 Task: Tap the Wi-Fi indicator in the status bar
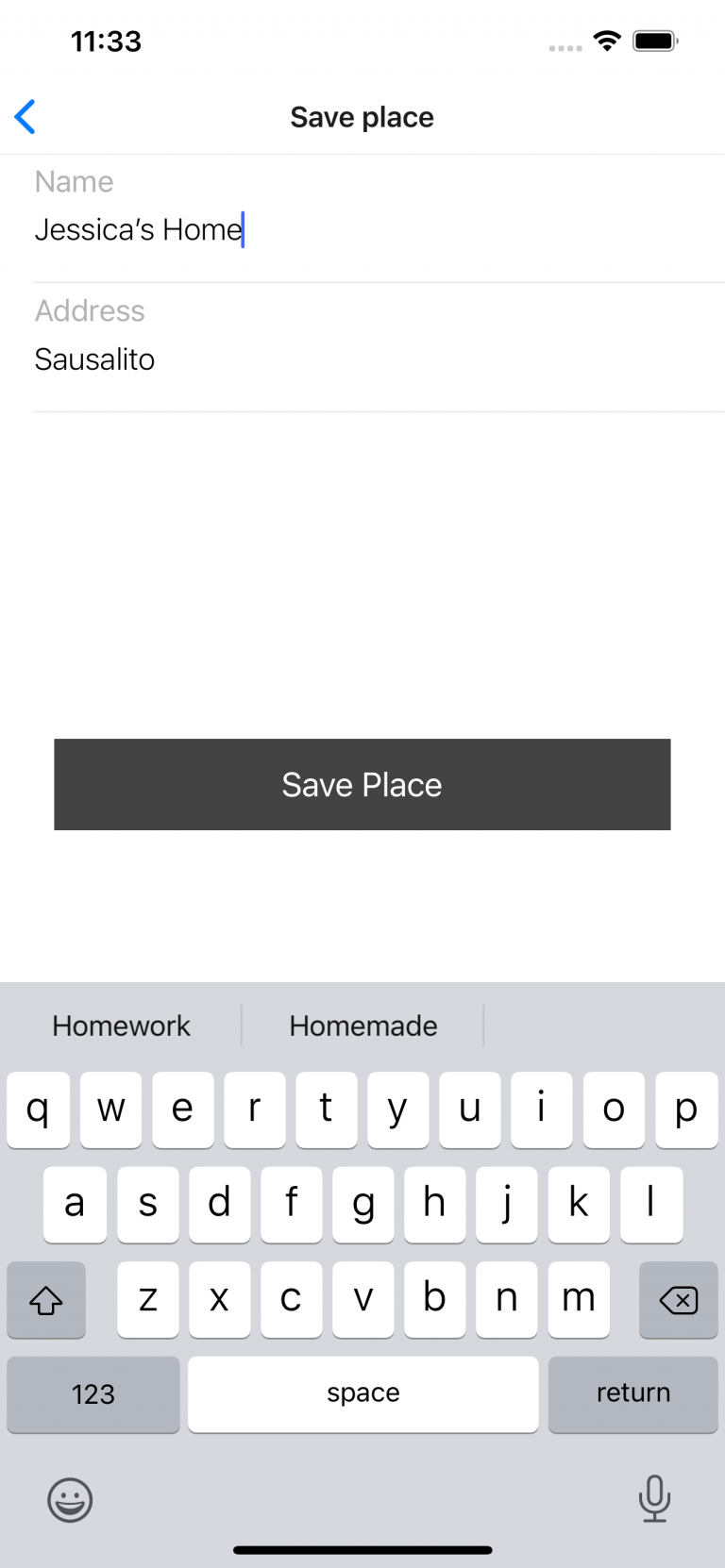tap(607, 41)
